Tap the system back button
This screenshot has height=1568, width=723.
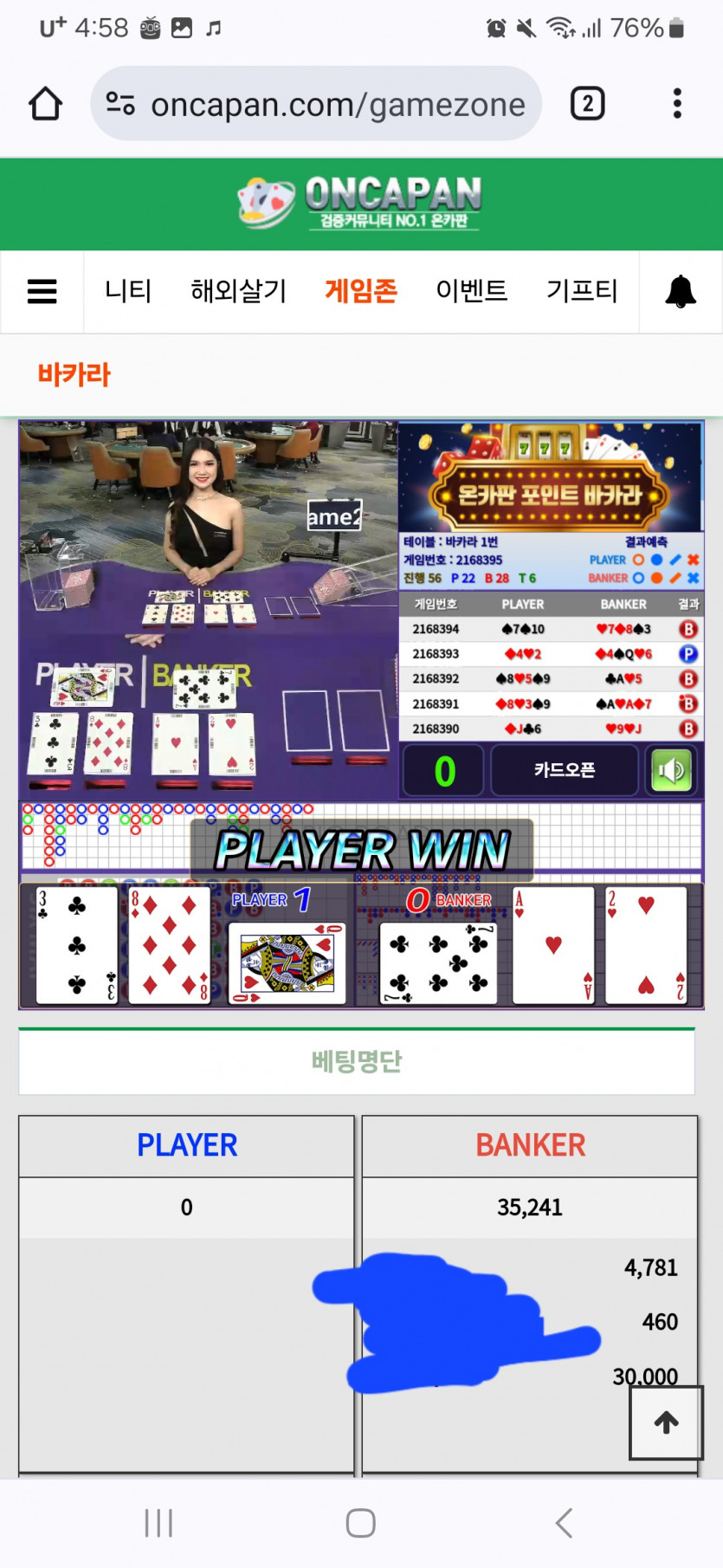[564, 1522]
